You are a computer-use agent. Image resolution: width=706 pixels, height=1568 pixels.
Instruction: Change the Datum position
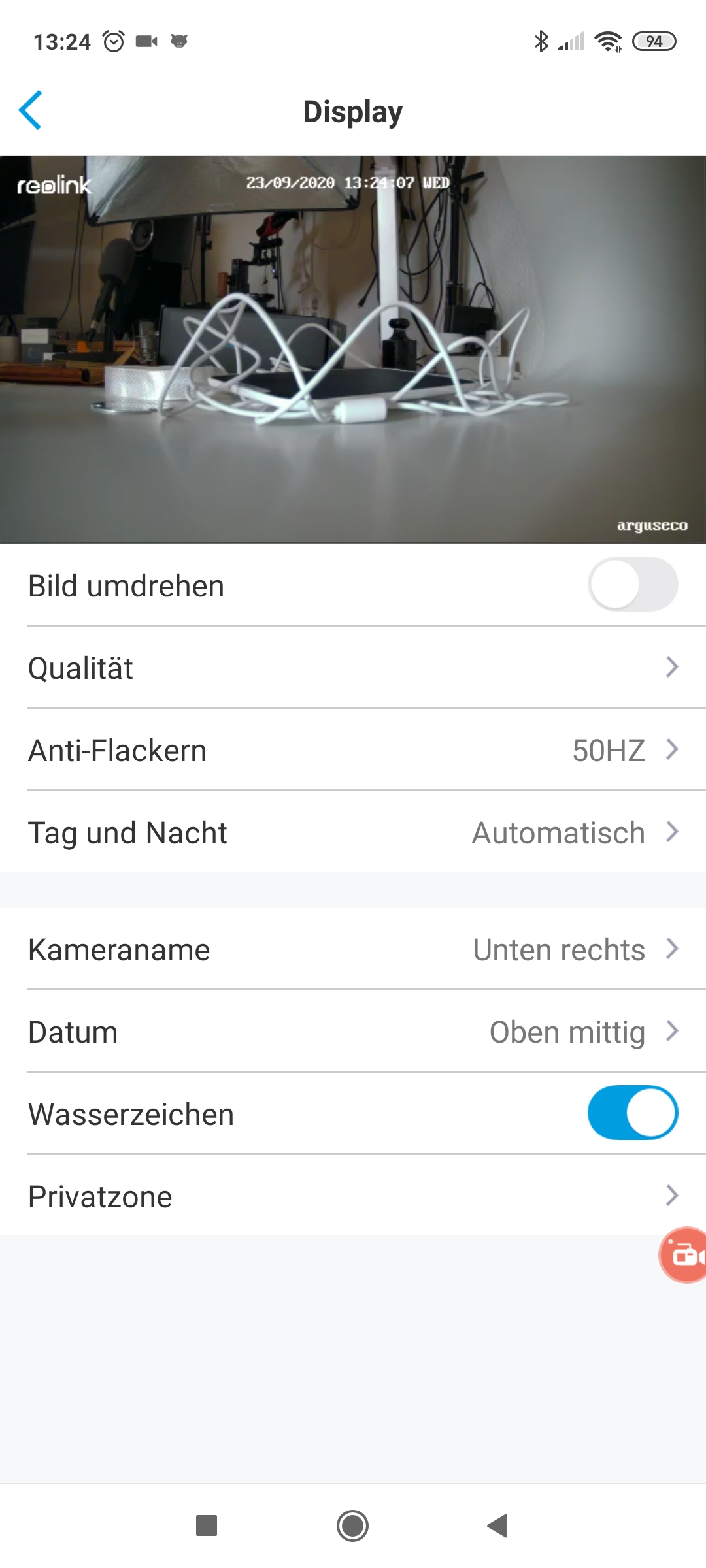pos(353,1031)
